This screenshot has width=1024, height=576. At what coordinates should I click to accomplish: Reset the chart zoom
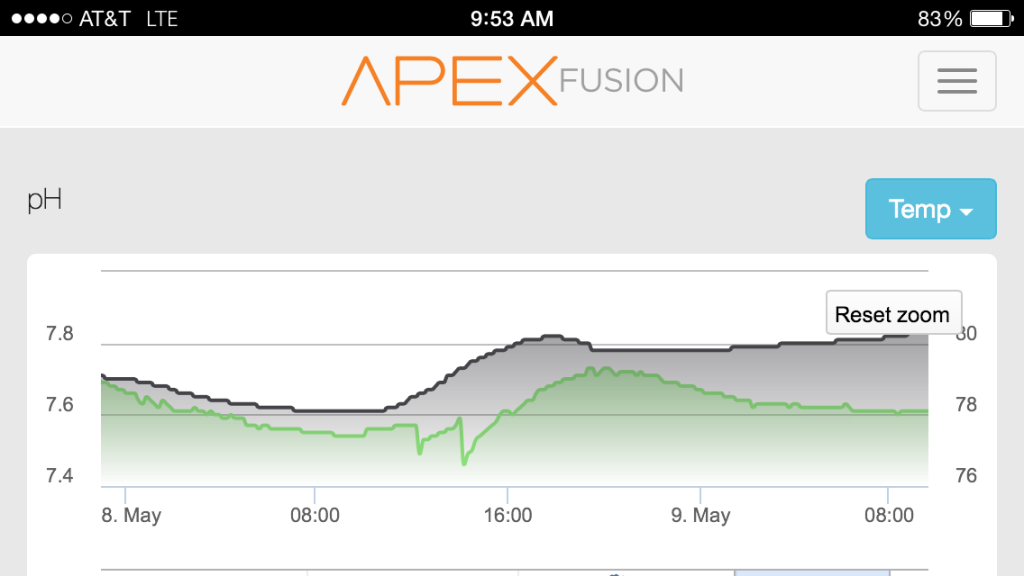pyautogui.click(x=892, y=314)
